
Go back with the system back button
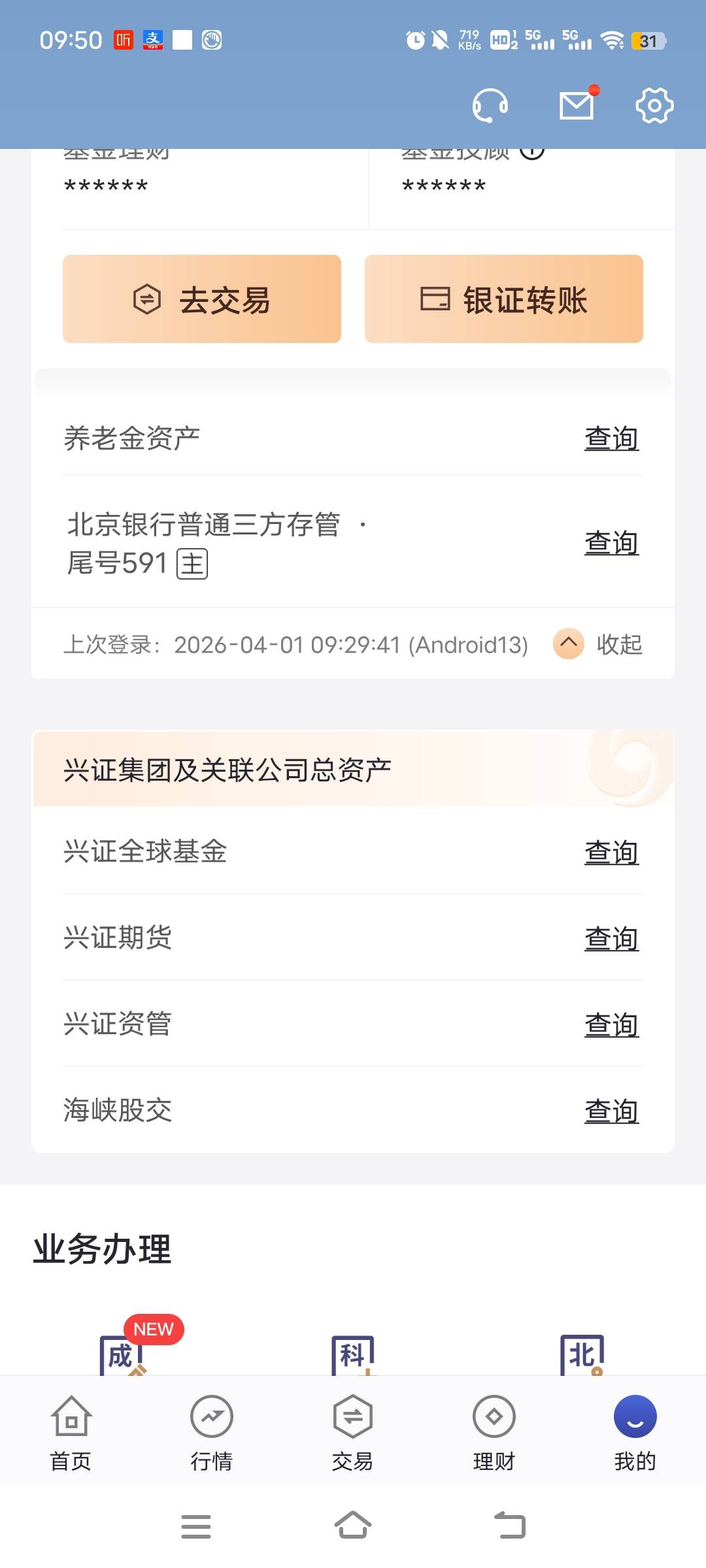tap(510, 1526)
